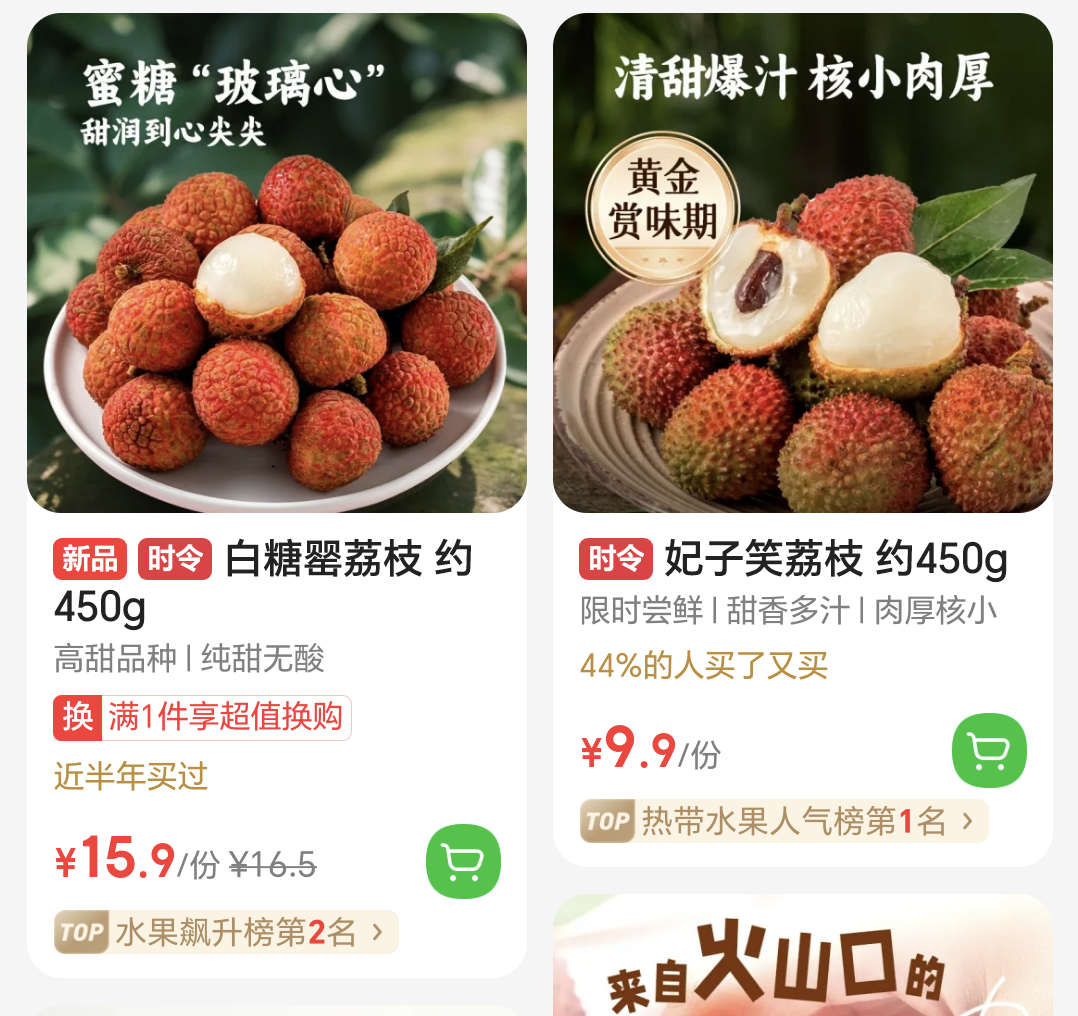
Task: Add 妃子笑荔枝 to the cart
Action: 989,750
